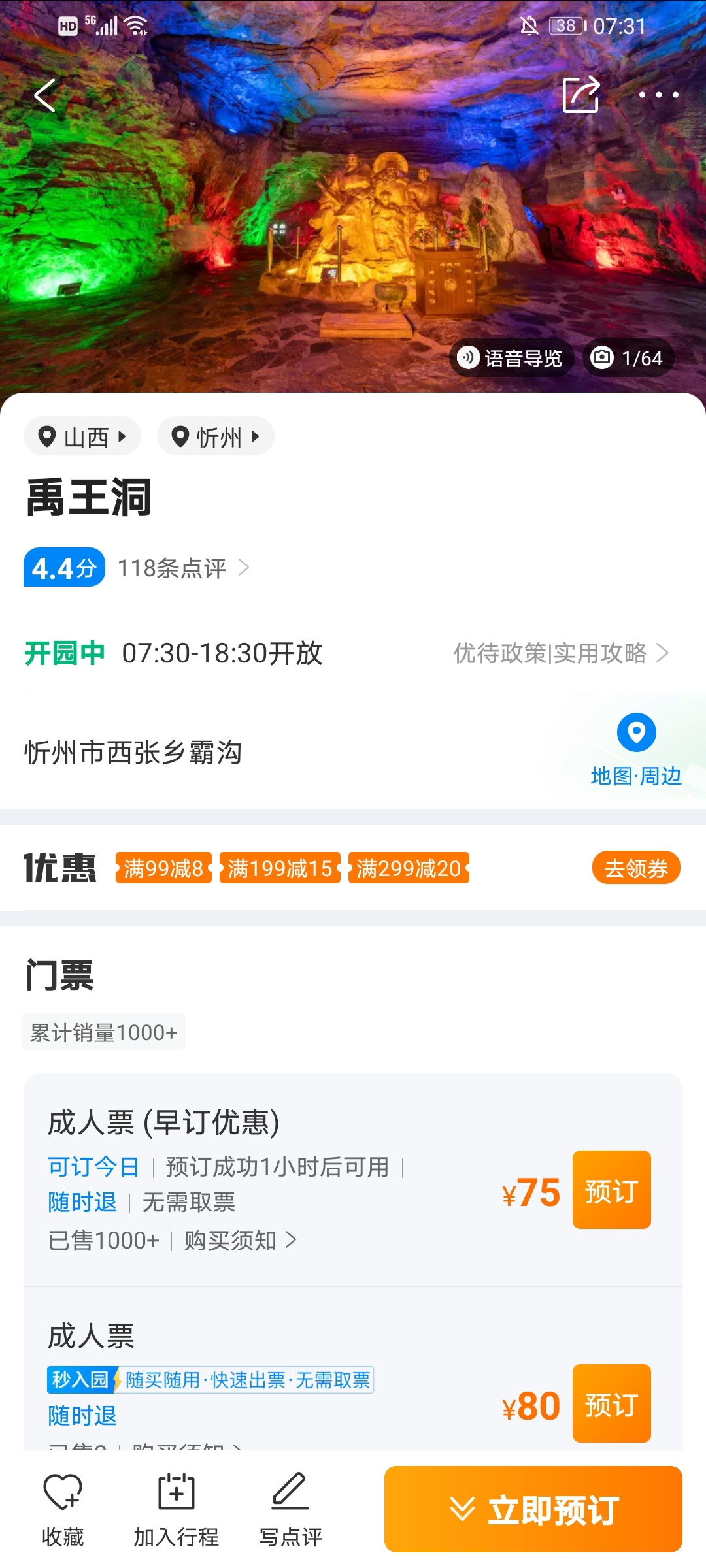706x1568 pixels.
Task: Book the 成人票 (早订优惠) ¥75 ticket
Action: [x=611, y=1190]
